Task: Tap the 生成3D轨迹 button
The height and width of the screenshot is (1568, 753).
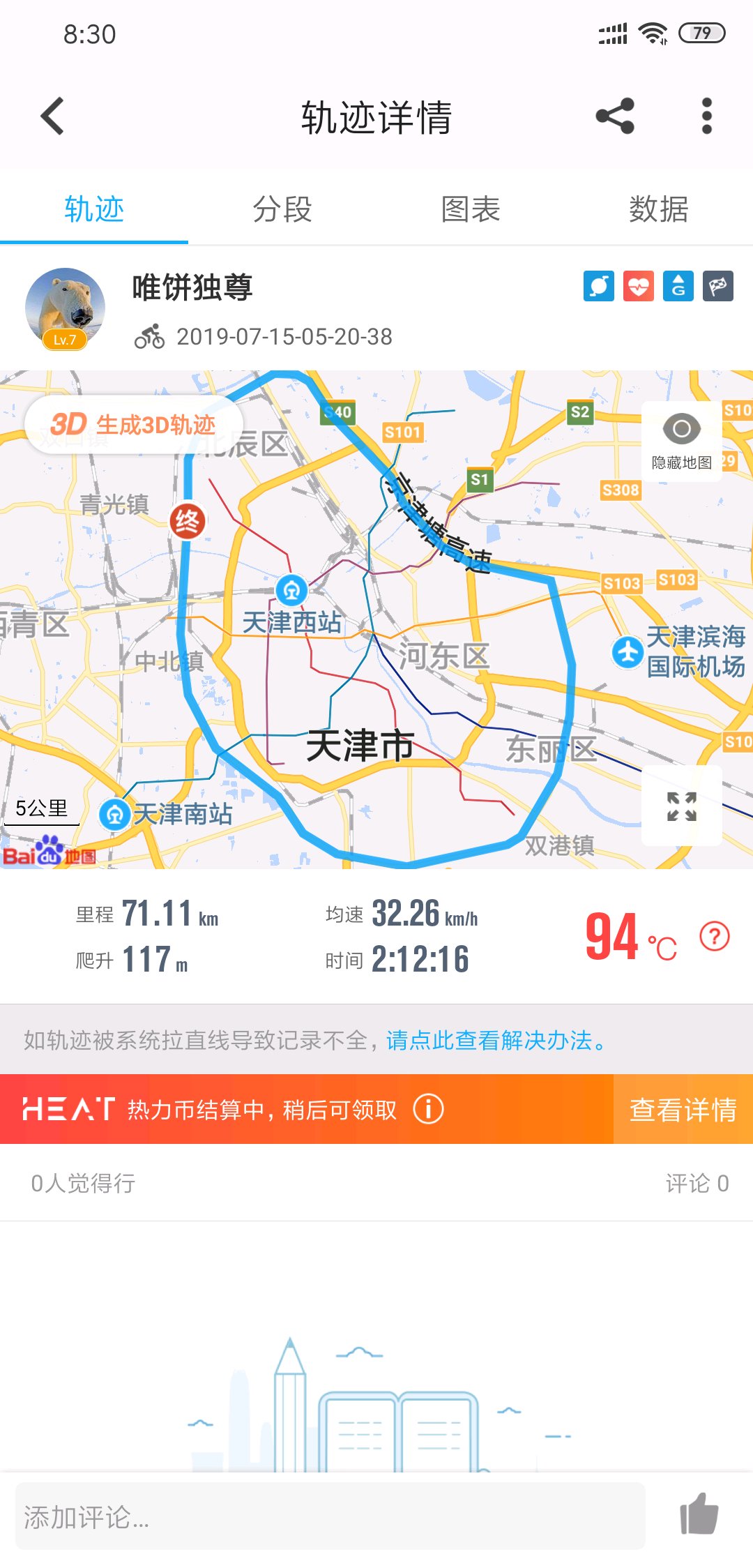Action: [x=133, y=424]
